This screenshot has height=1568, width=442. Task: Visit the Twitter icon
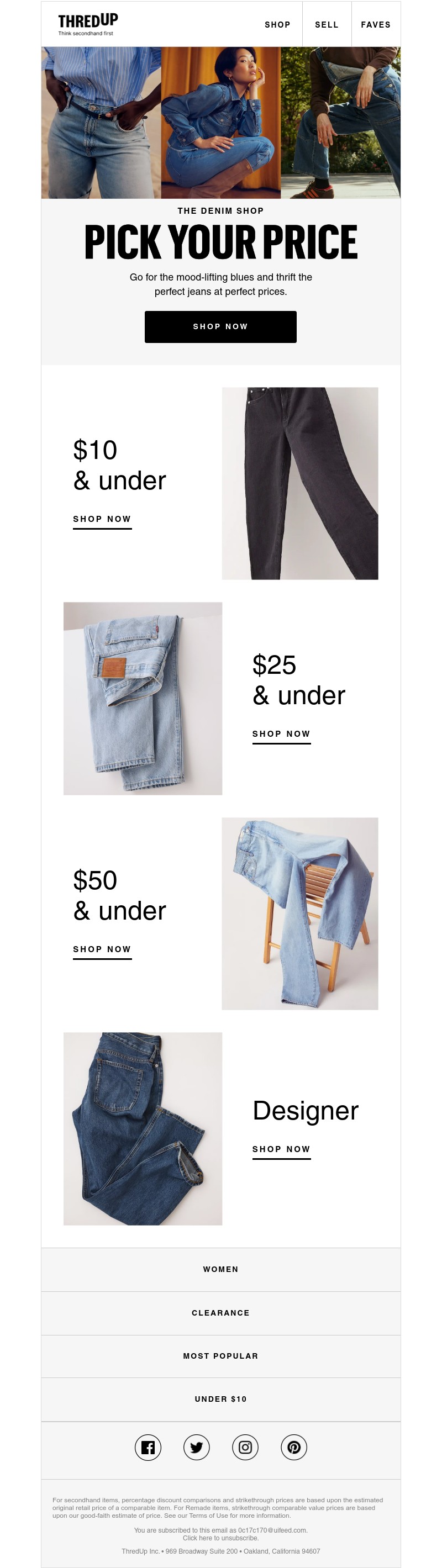(x=196, y=1448)
